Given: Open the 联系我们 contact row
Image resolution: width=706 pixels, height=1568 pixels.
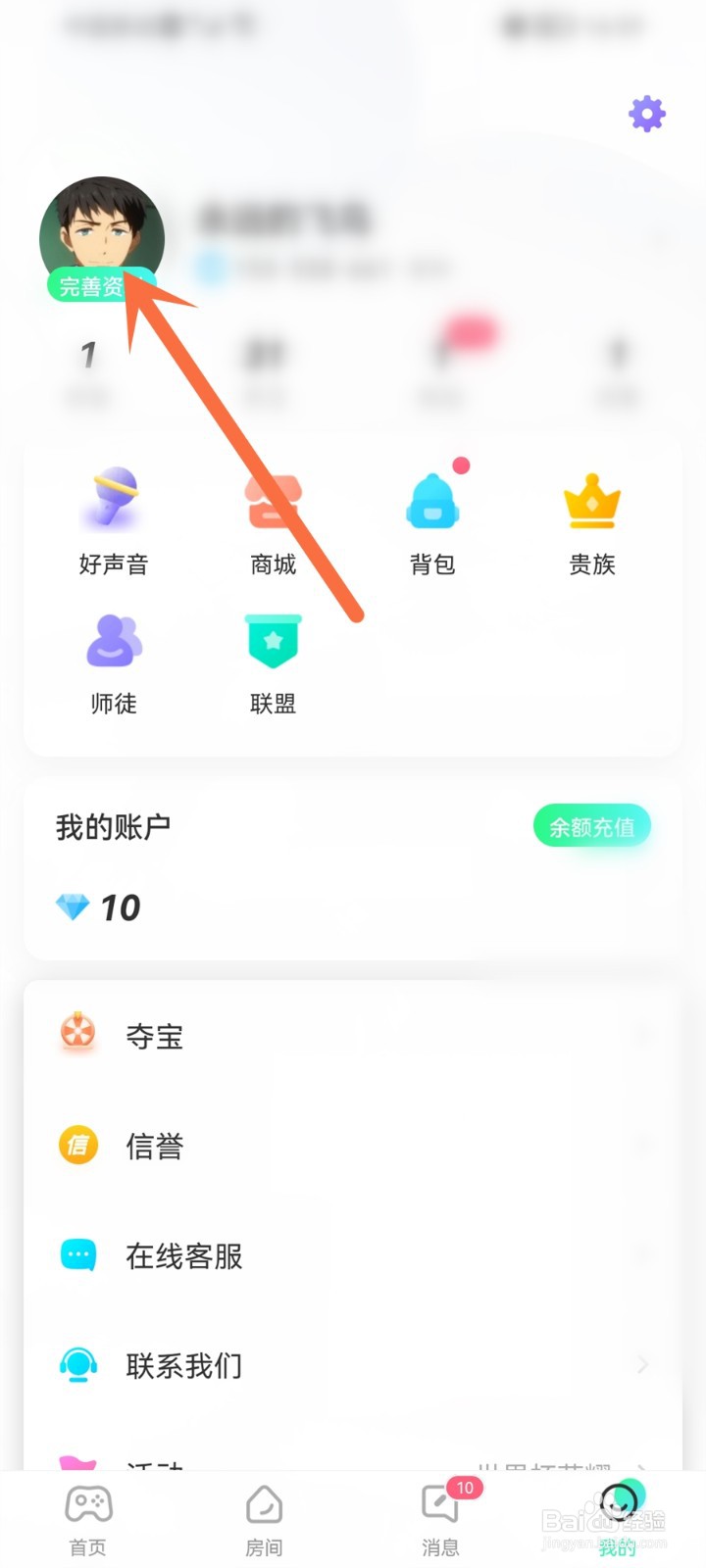Looking at the screenshot, I should click(x=353, y=1365).
